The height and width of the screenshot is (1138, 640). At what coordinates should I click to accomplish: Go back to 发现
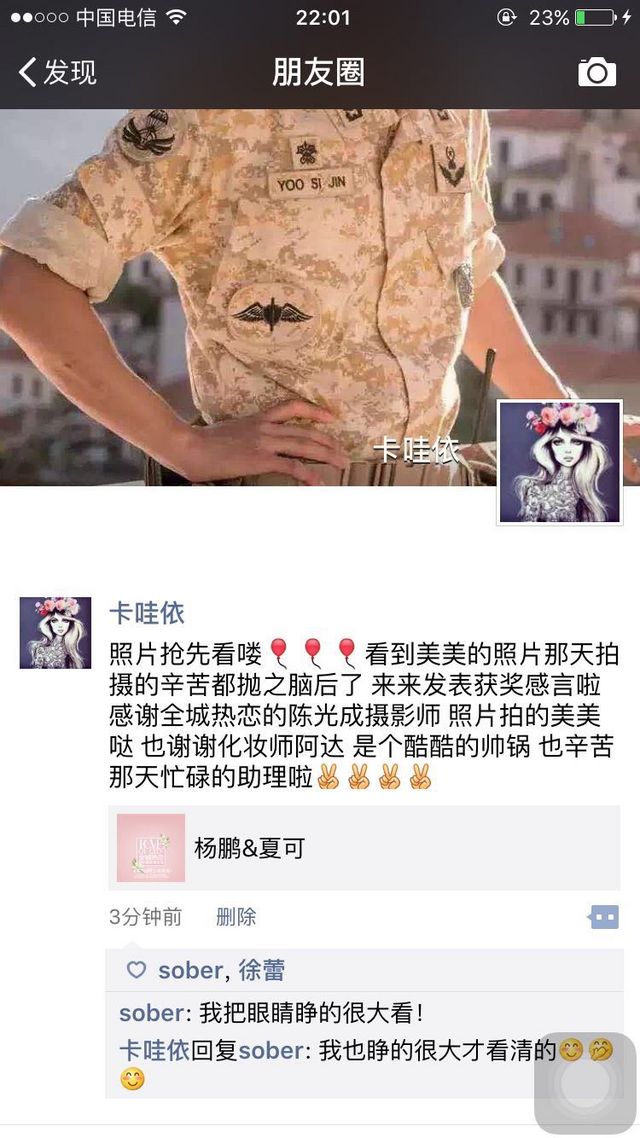[58, 73]
